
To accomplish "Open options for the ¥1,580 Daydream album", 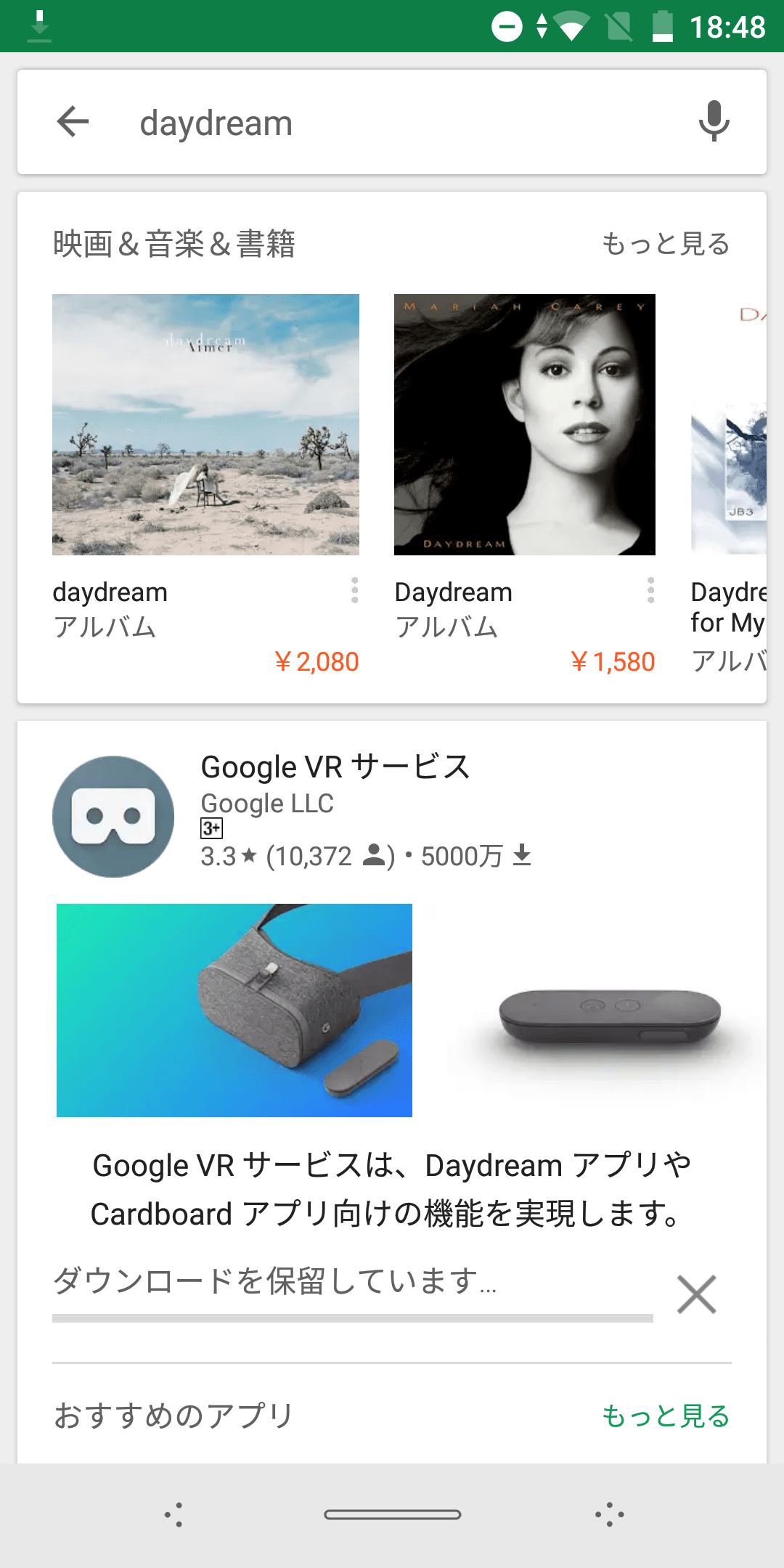I will coord(650,591).
